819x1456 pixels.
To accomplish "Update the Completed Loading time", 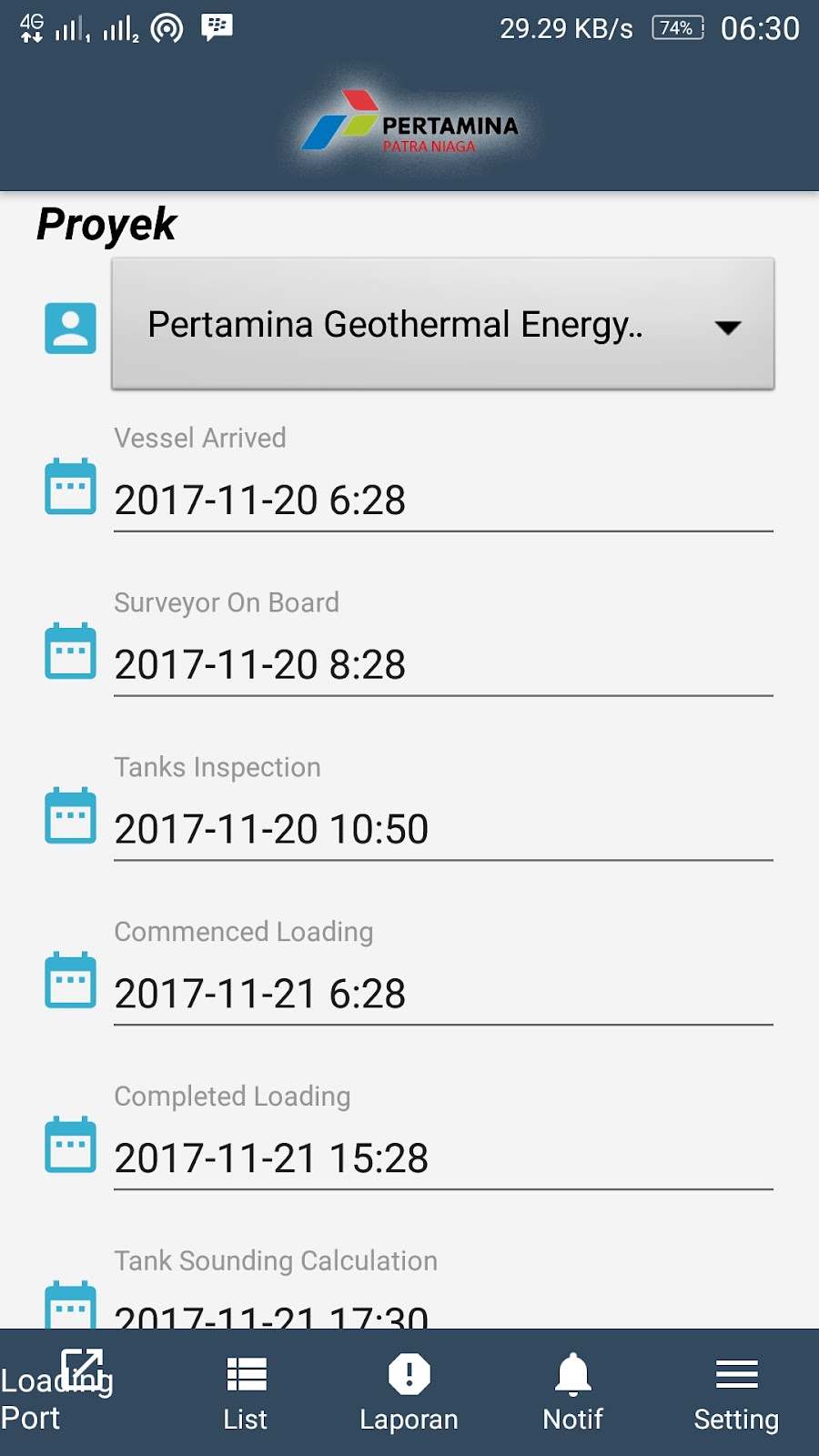I will tap(442, 1158).
